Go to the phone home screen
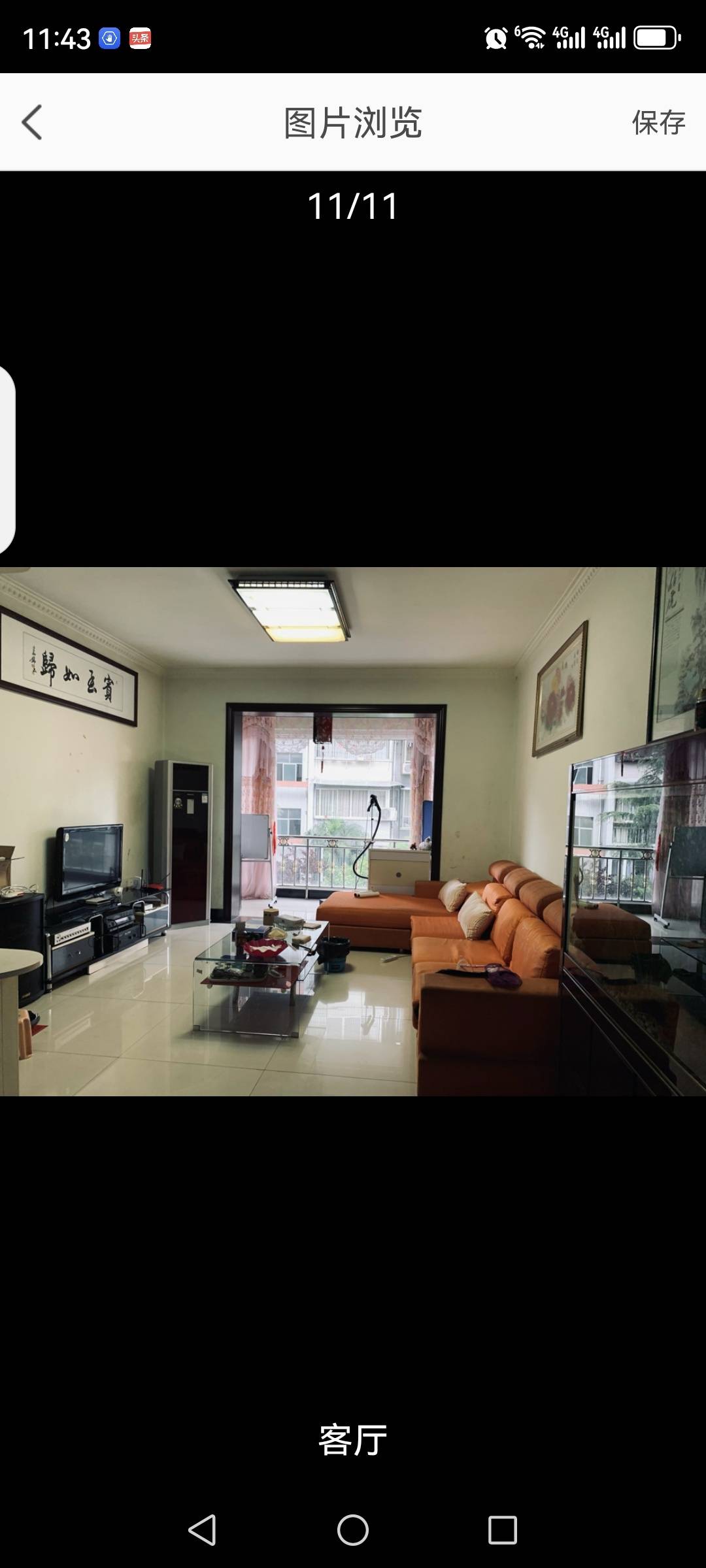This screenshot has width=706, height=1568. point(353,1530)
